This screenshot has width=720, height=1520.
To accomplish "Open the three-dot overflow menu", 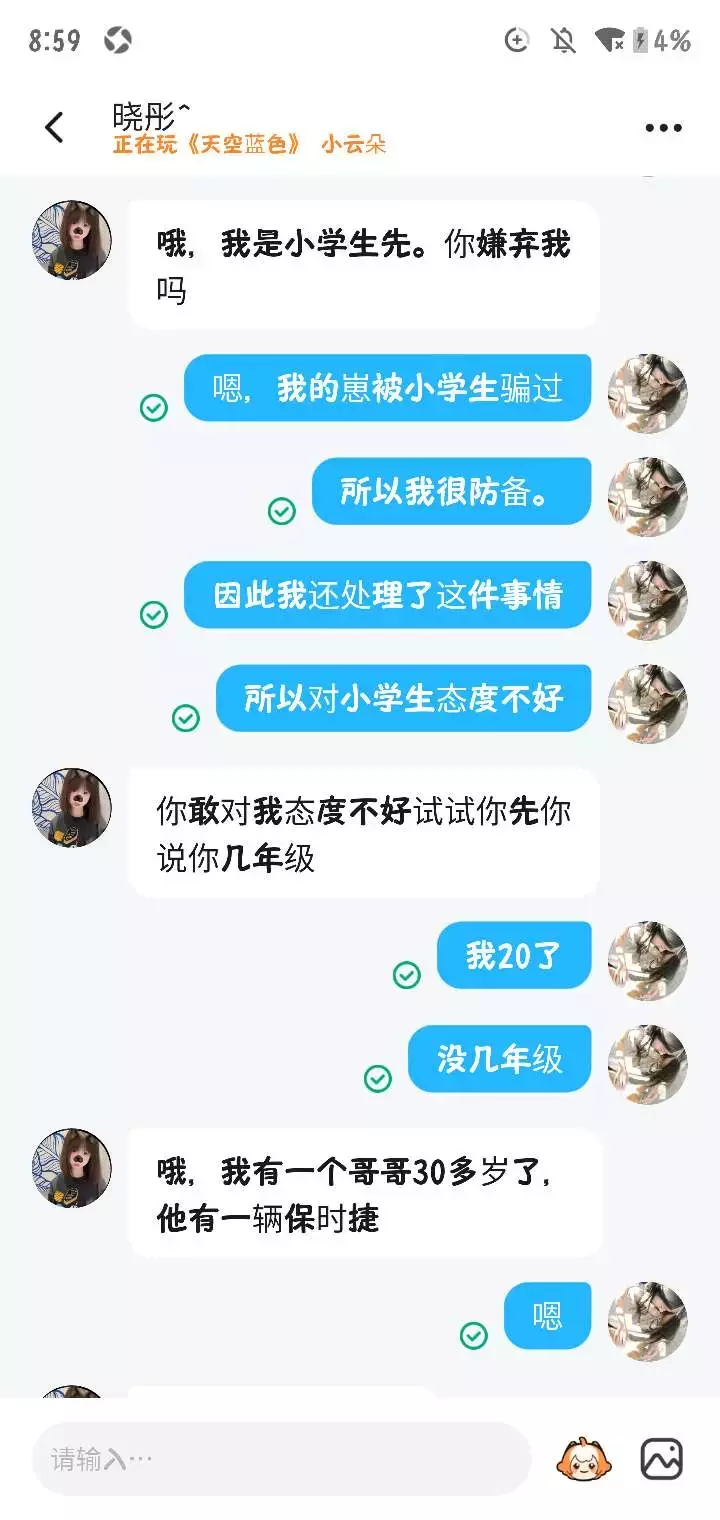I will pos(663,128).
